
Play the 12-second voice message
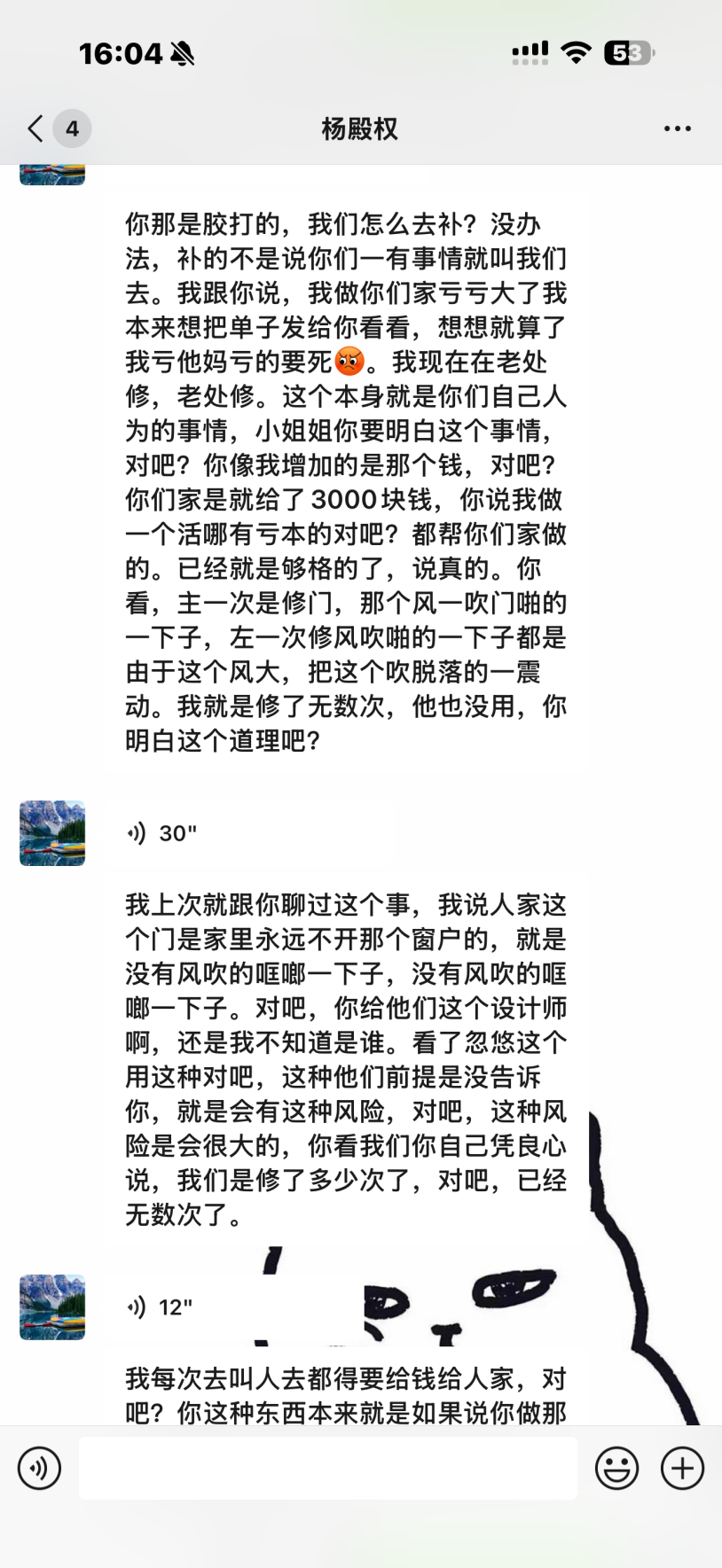pyautogui.click(x=160, y=1307)
